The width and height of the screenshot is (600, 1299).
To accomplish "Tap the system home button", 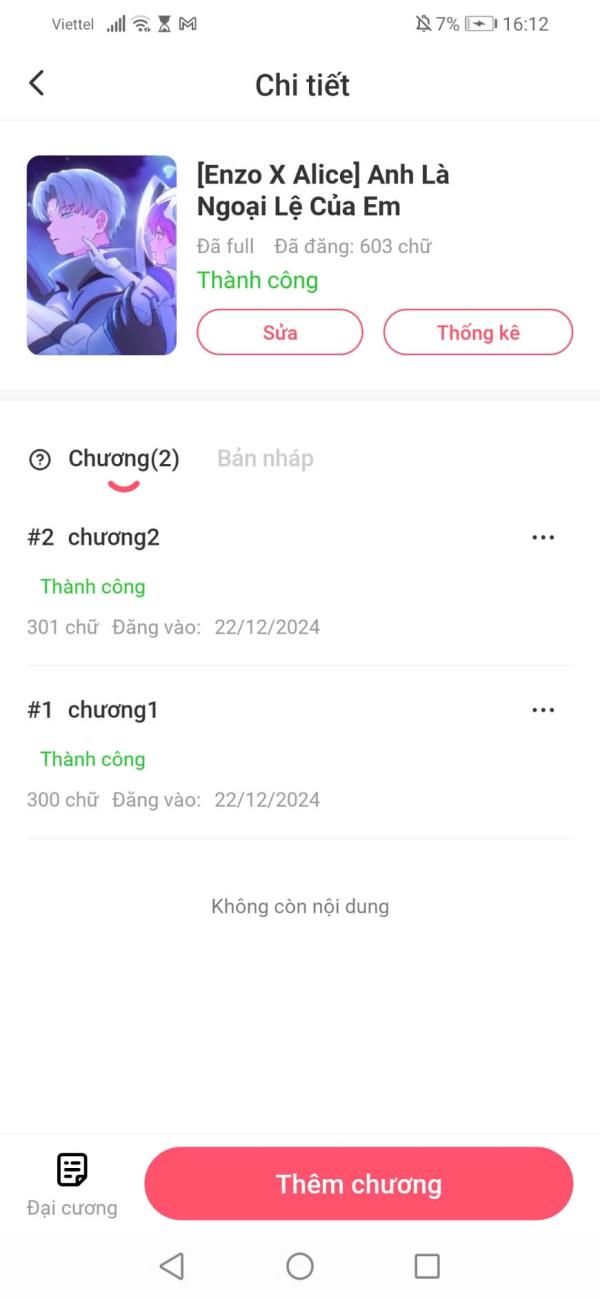I will pos(300,1266).
